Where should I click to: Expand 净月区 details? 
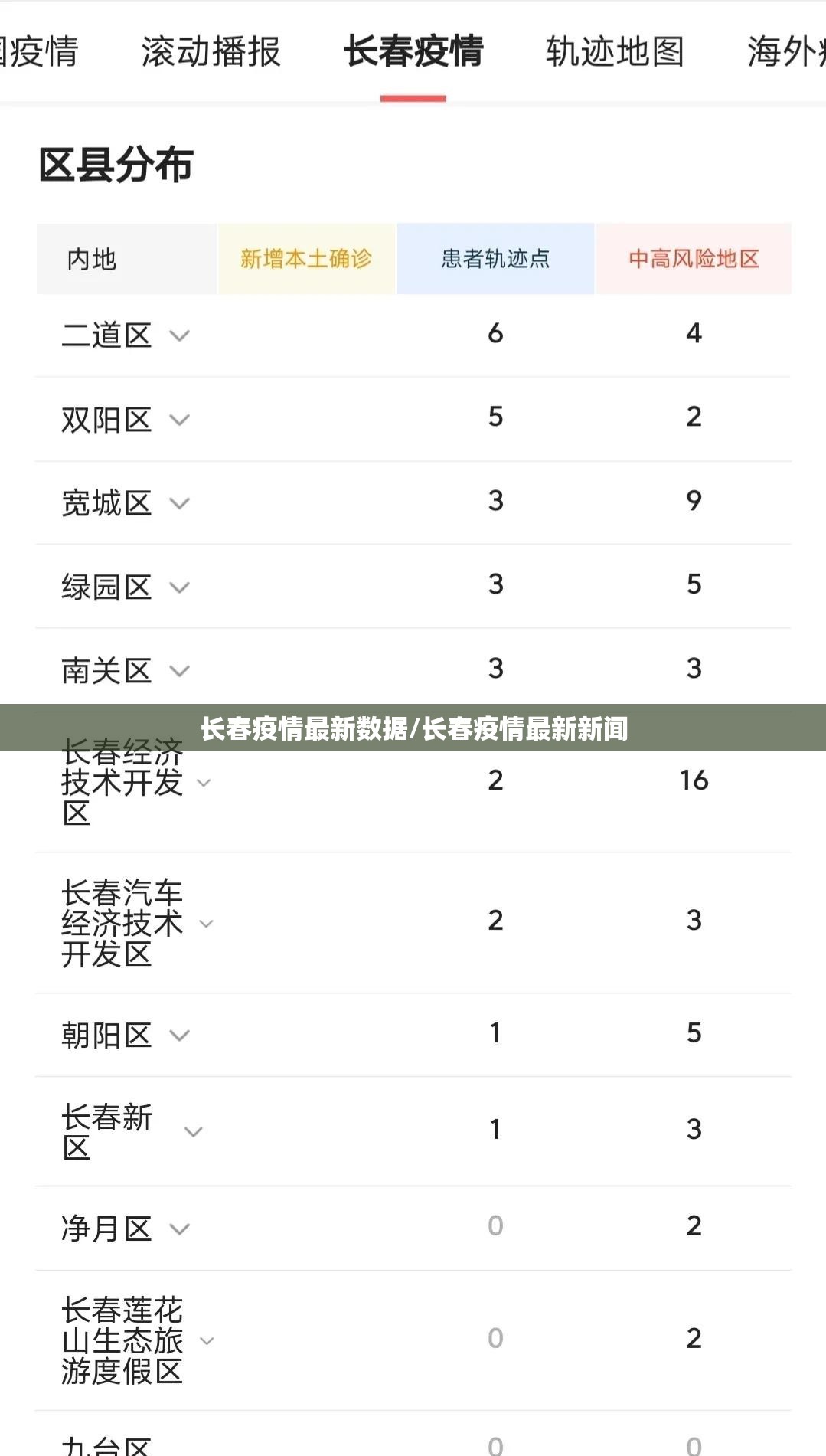179,1229
